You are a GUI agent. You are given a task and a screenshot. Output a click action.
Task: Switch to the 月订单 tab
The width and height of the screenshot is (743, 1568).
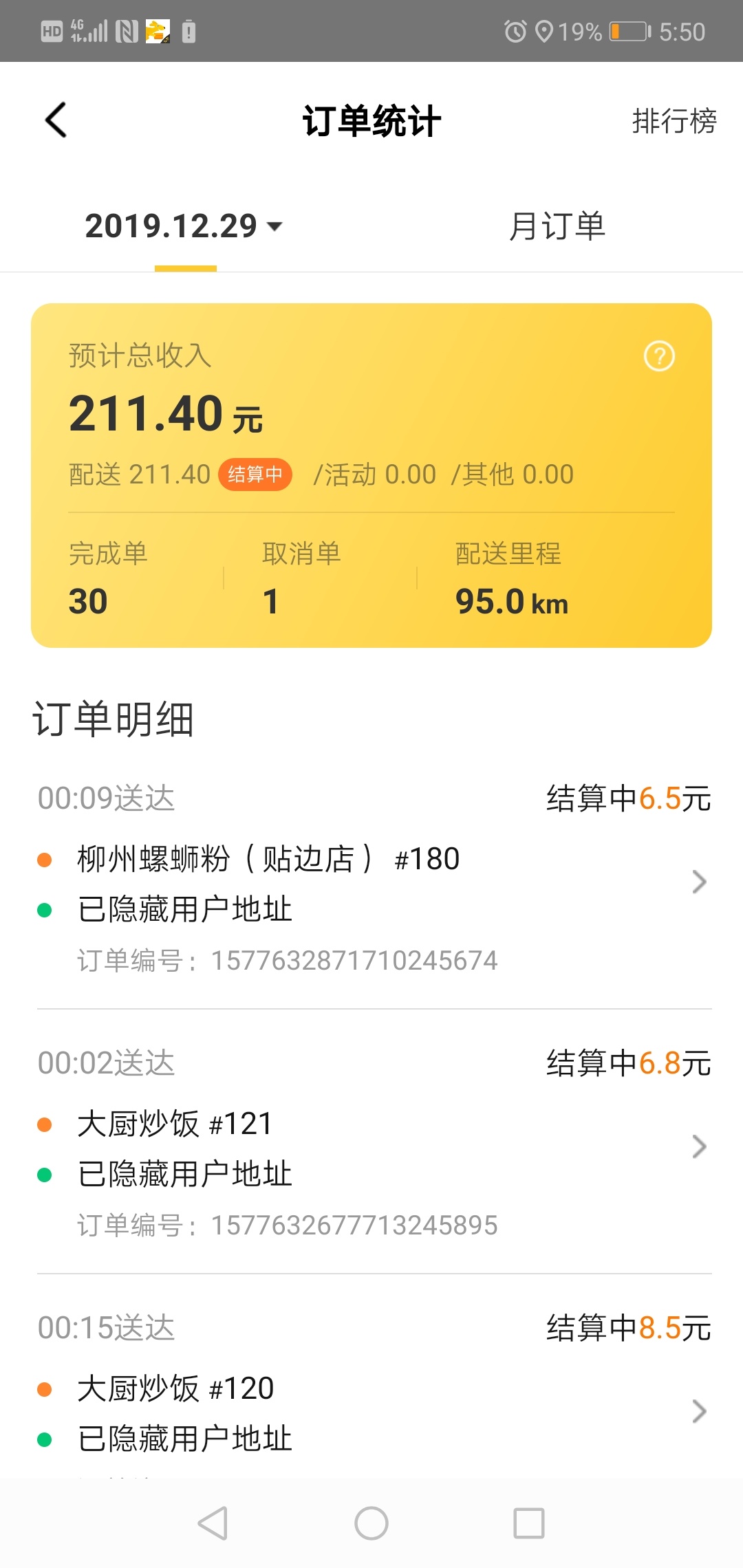click(x=557, y=226)
